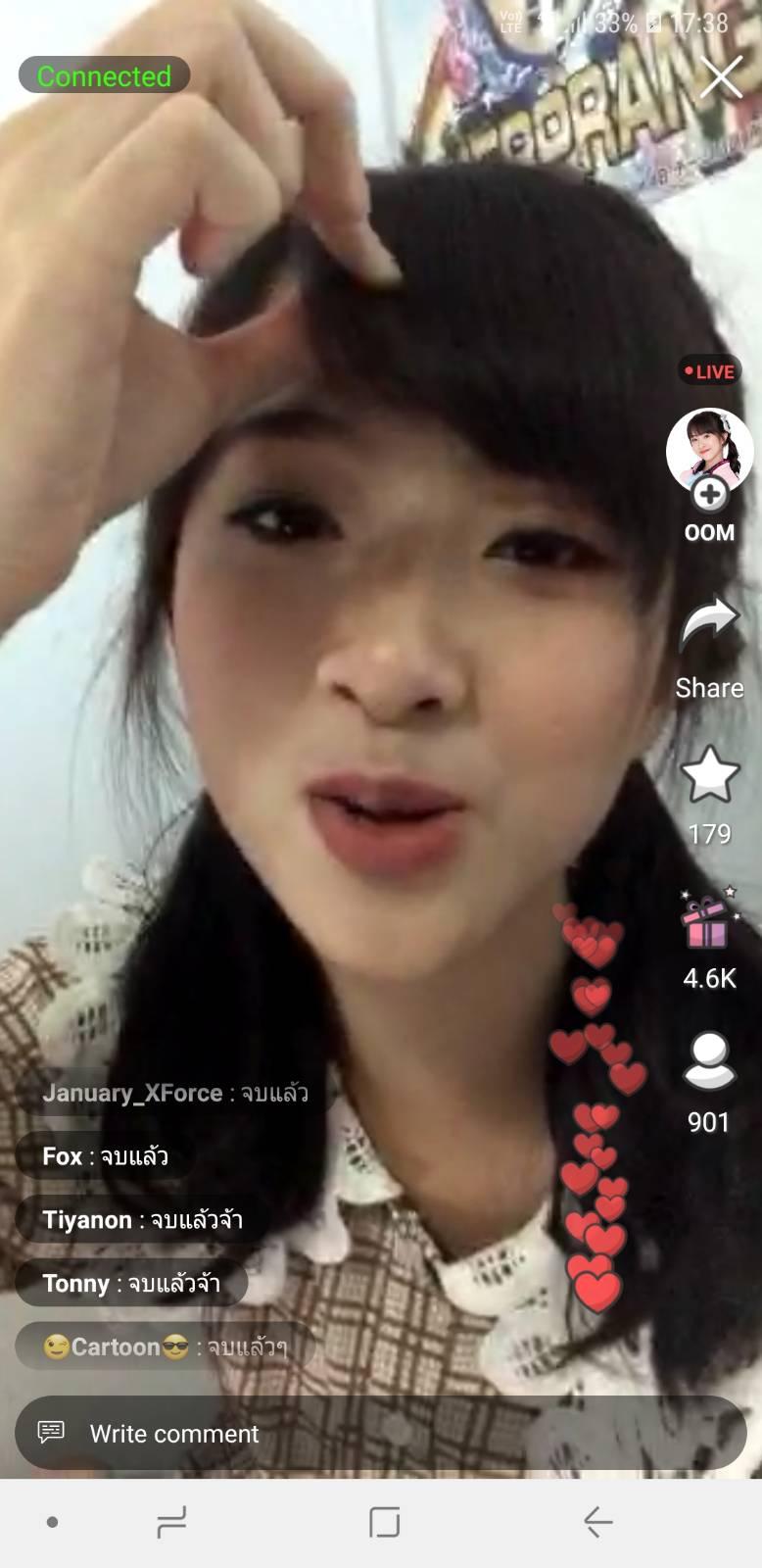Image resolution: width=762 pixels, height=1568 pixels.
Task: View the list of 901 viewers
Action: pos(709,1062)
